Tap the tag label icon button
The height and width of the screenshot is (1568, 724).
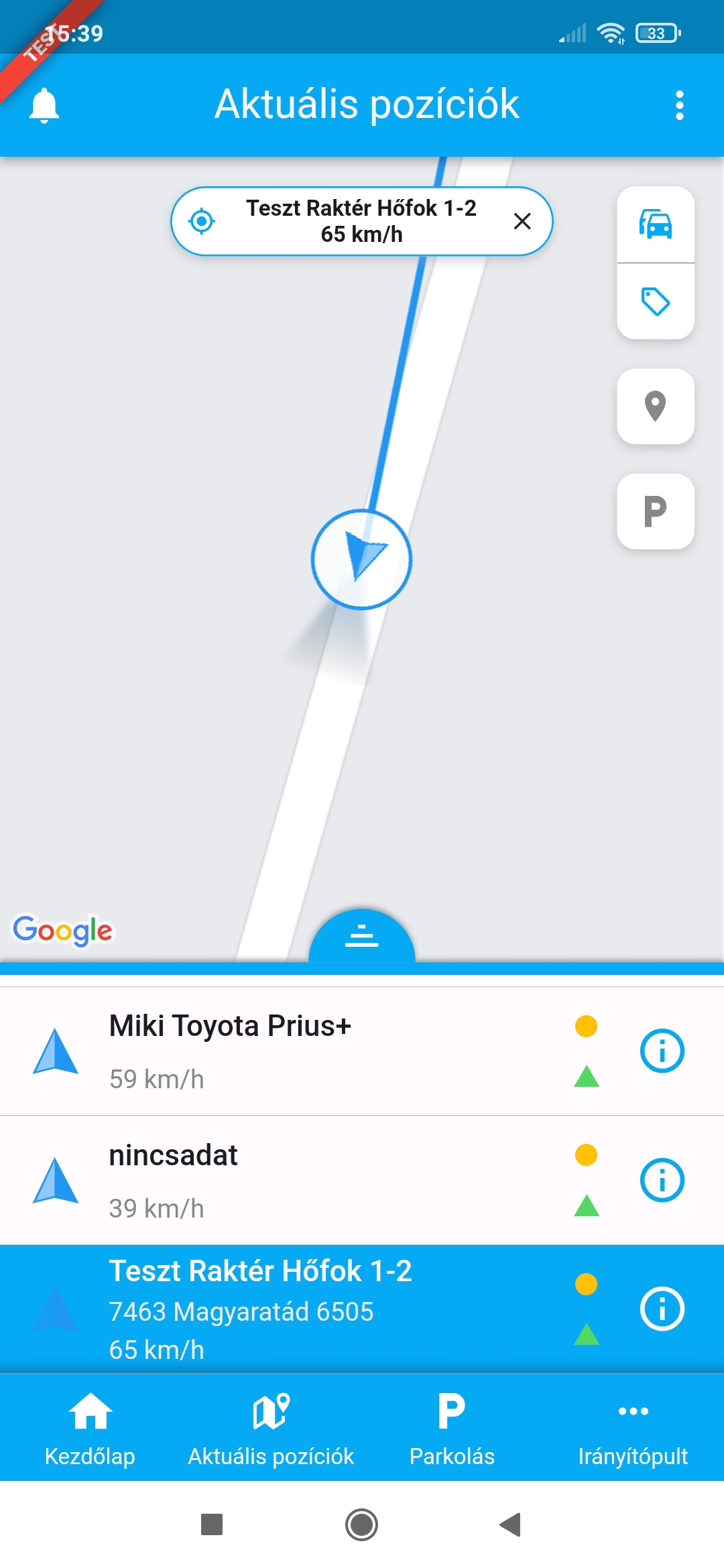pos(655,302)
